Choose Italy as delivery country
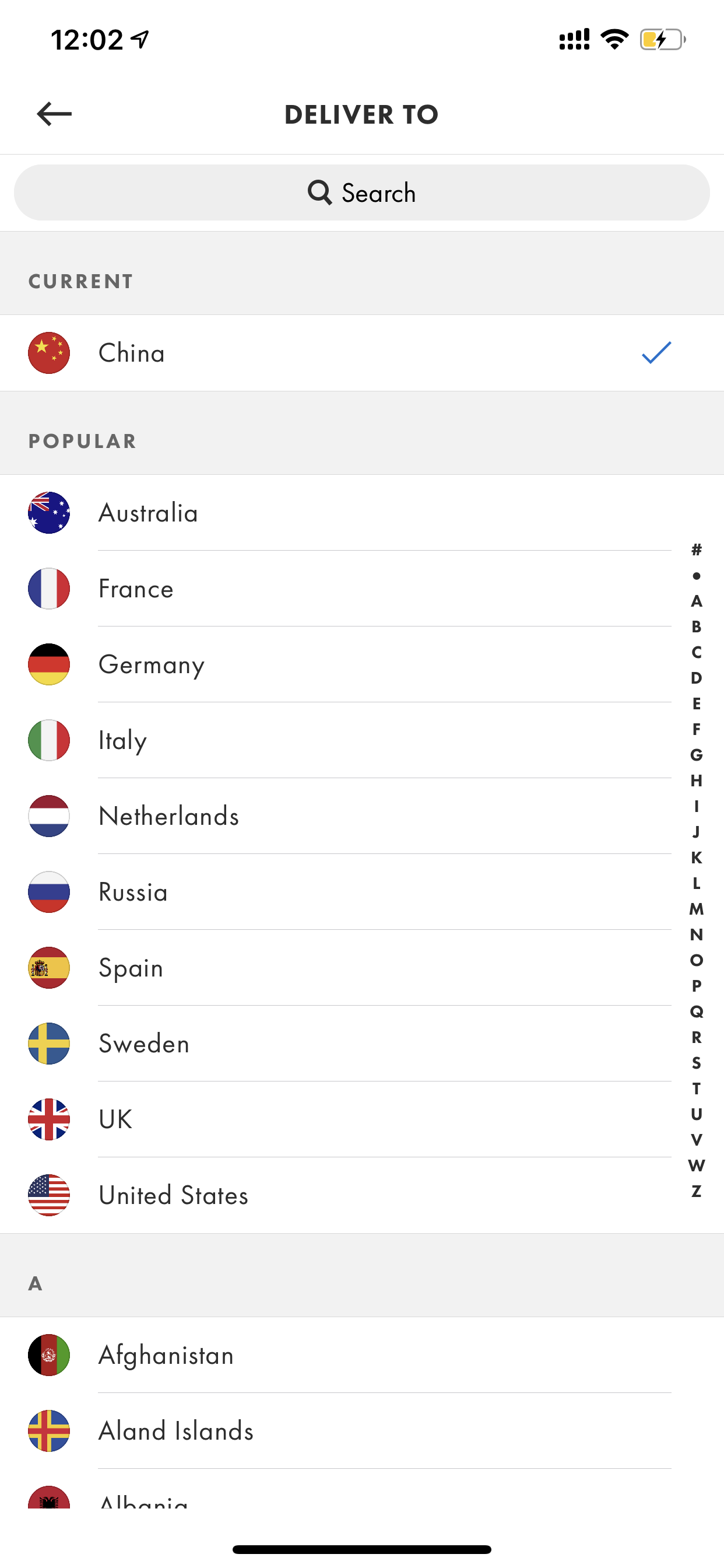Viewport: 724px width, 1568px height. (362, 740)
